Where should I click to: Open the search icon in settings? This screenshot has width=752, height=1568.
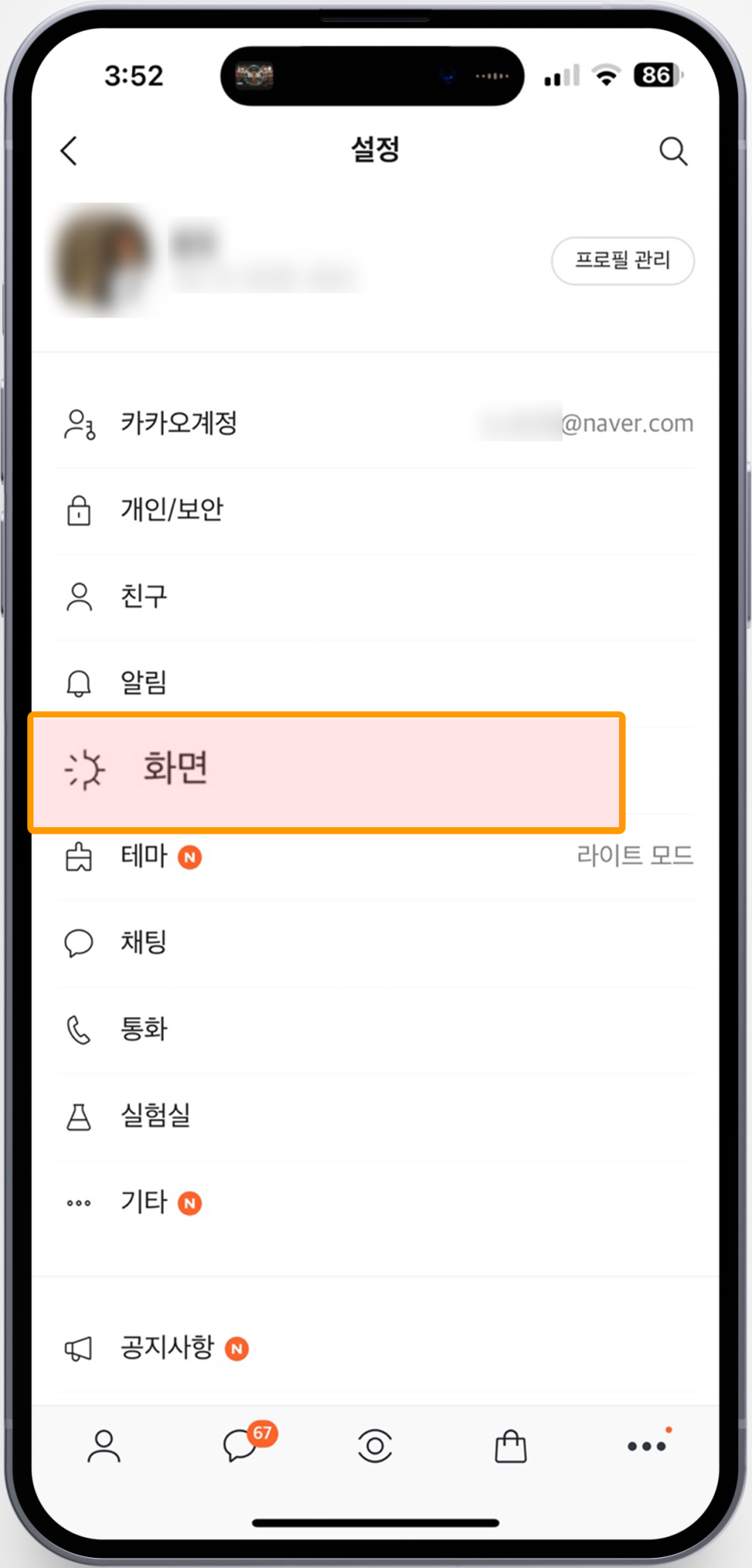point(673,151)
